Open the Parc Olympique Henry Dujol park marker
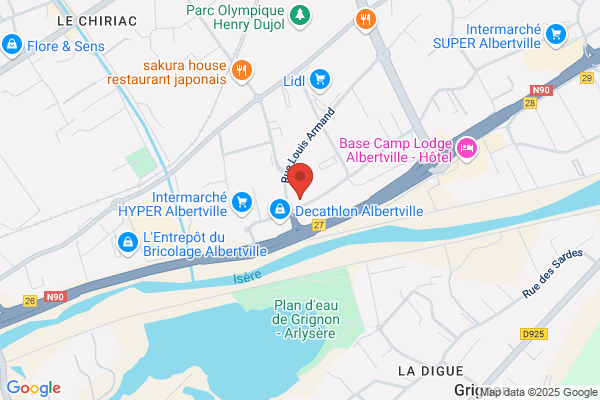The height and width of the screenshot is (400, 600). (300, 16)
